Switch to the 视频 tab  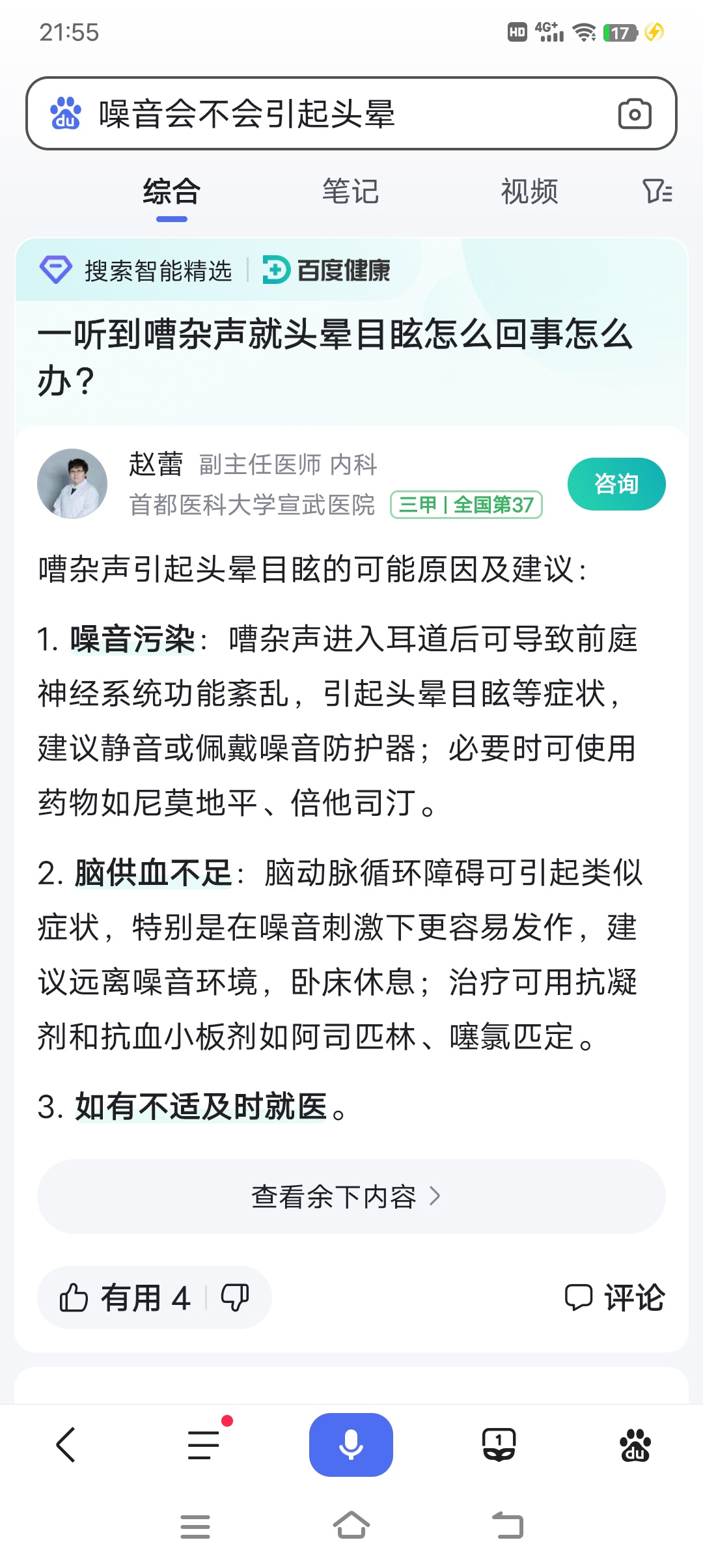[529, 192]
